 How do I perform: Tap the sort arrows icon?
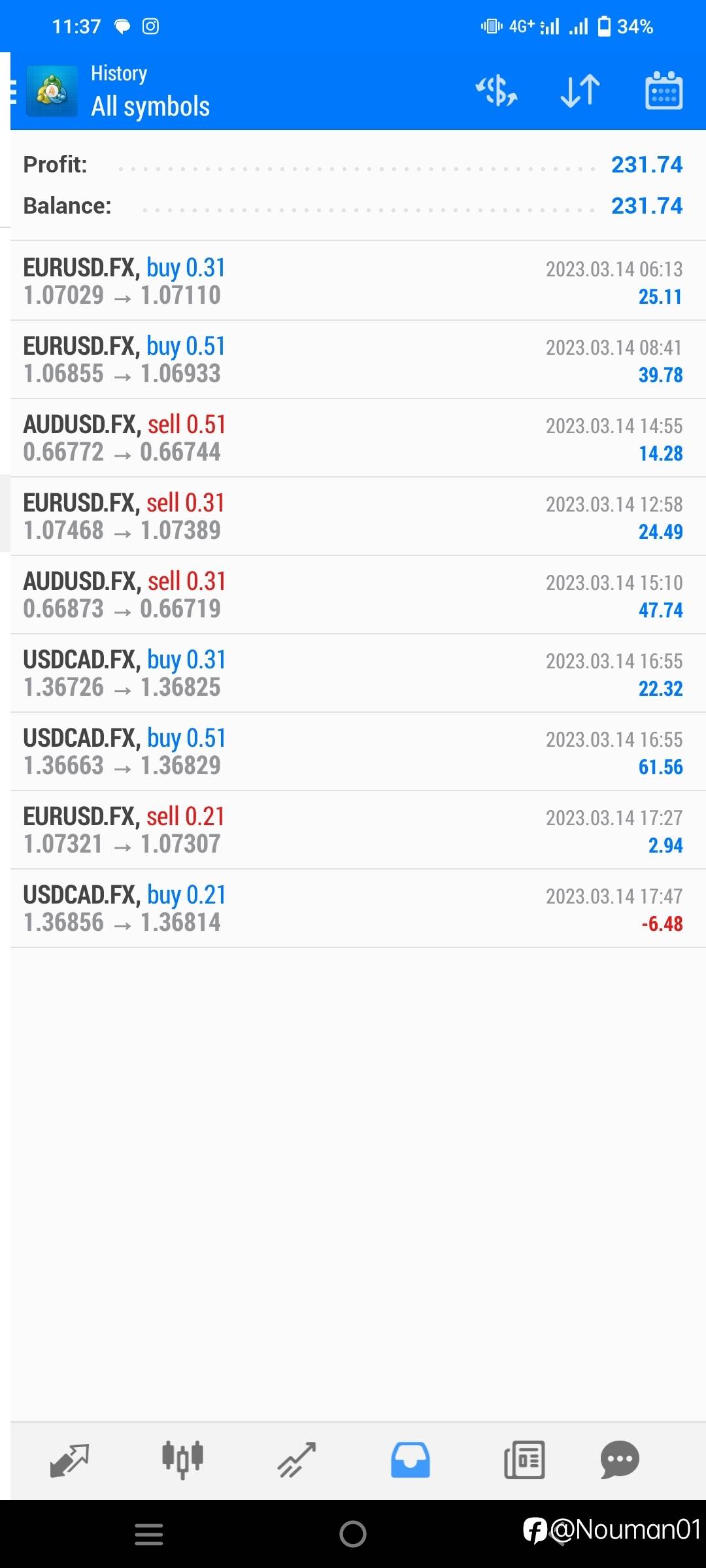click(580, 91)
